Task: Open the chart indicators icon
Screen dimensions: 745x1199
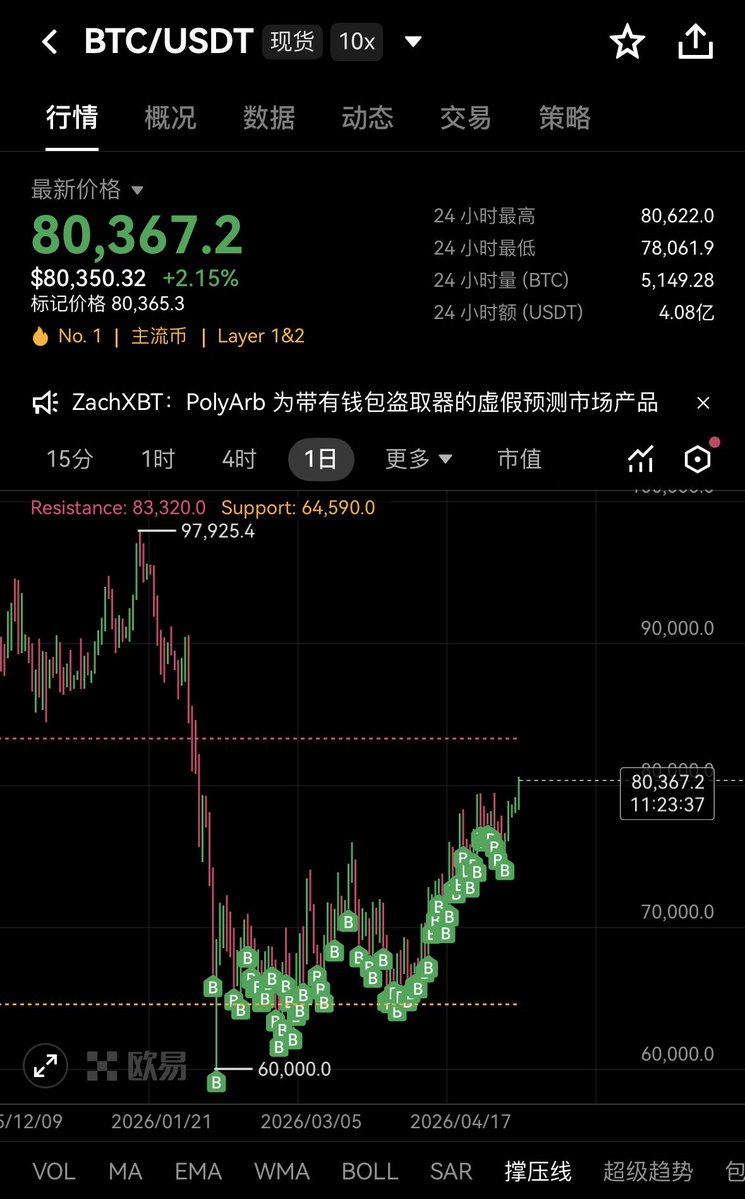Action: click(x=641, y=459)
